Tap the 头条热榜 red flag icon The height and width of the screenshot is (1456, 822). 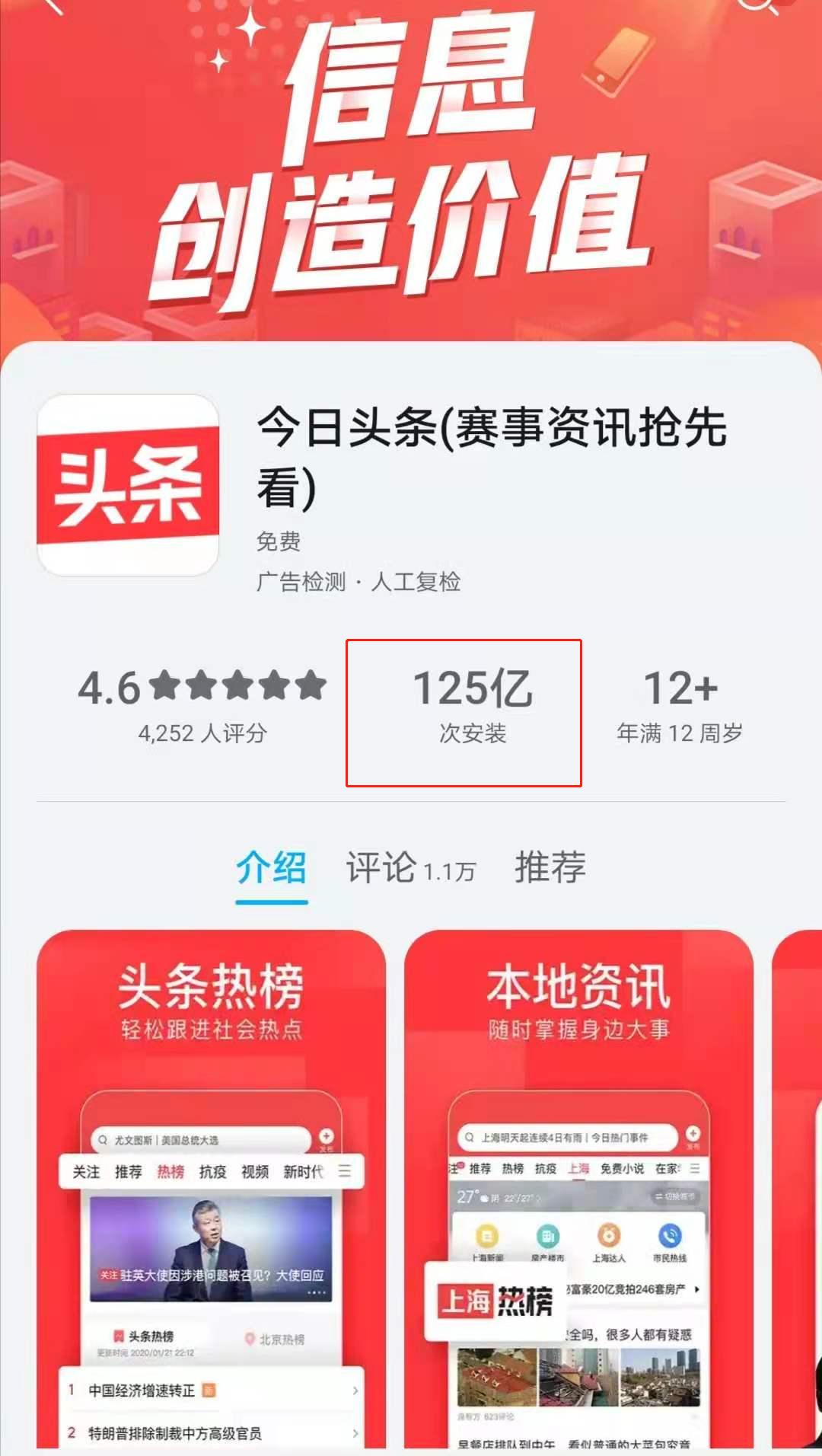[119, 1335]
